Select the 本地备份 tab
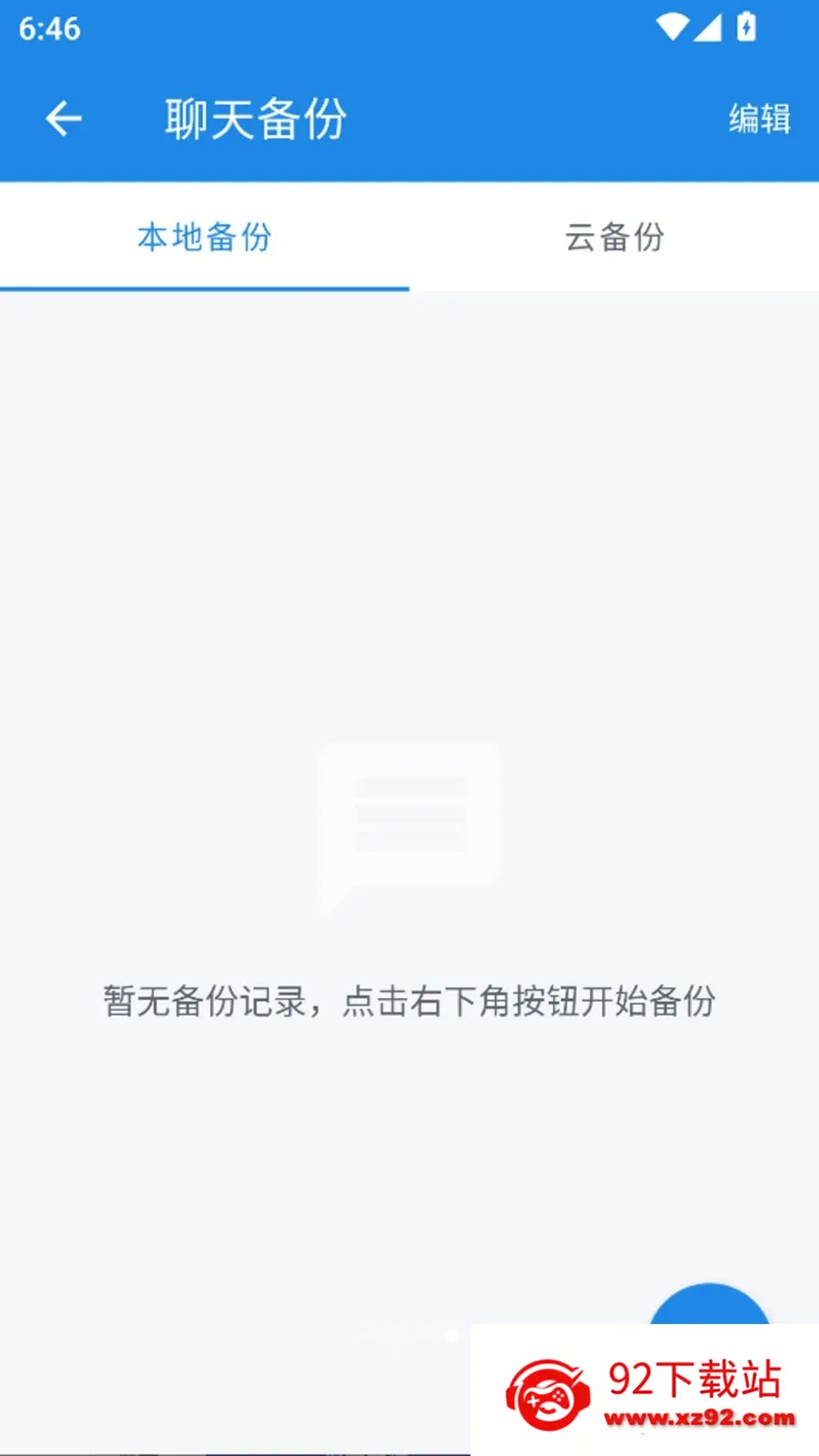 pyautogui.click(x=205, y=237)
